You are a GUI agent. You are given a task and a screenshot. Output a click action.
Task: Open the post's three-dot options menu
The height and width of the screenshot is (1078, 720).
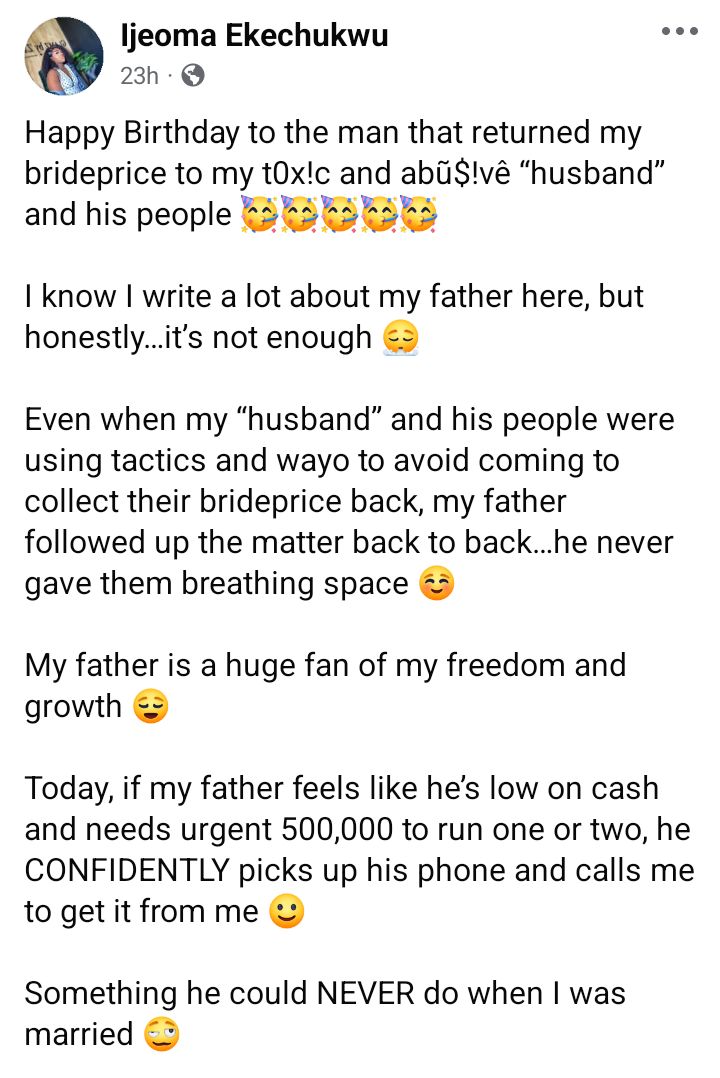679,32
